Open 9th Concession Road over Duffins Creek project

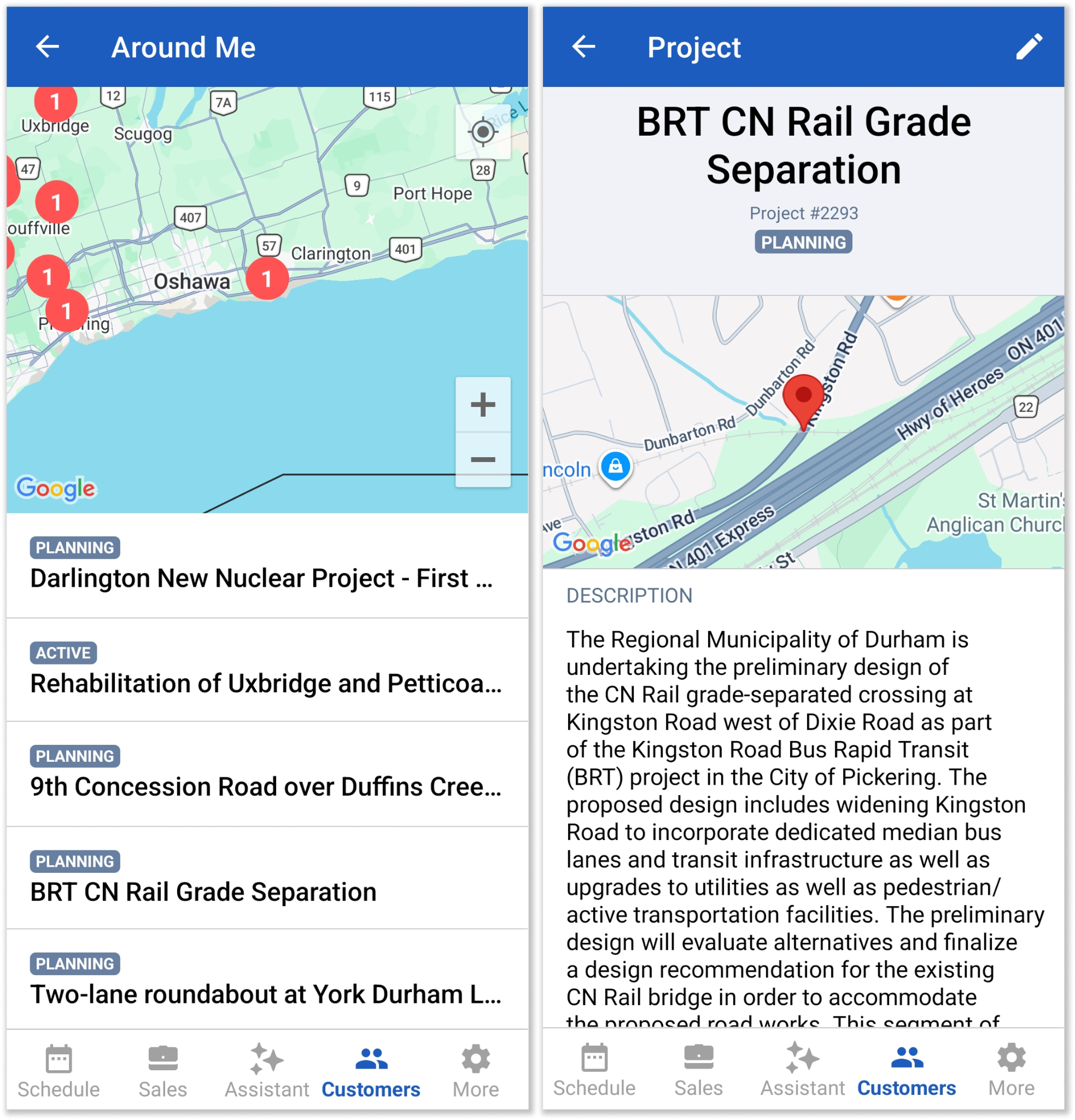pos(267,774)
